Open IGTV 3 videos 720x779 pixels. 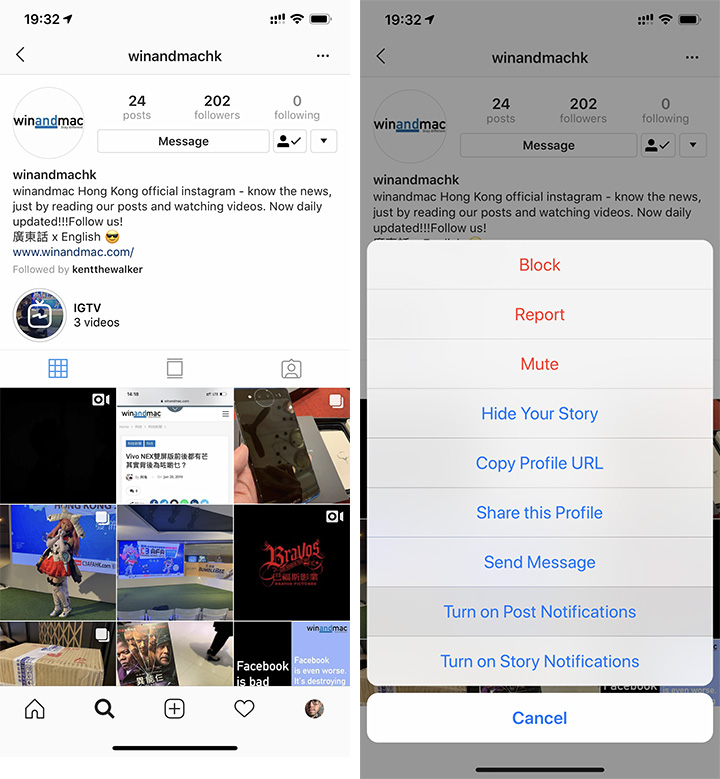click(x=40, y=316)
